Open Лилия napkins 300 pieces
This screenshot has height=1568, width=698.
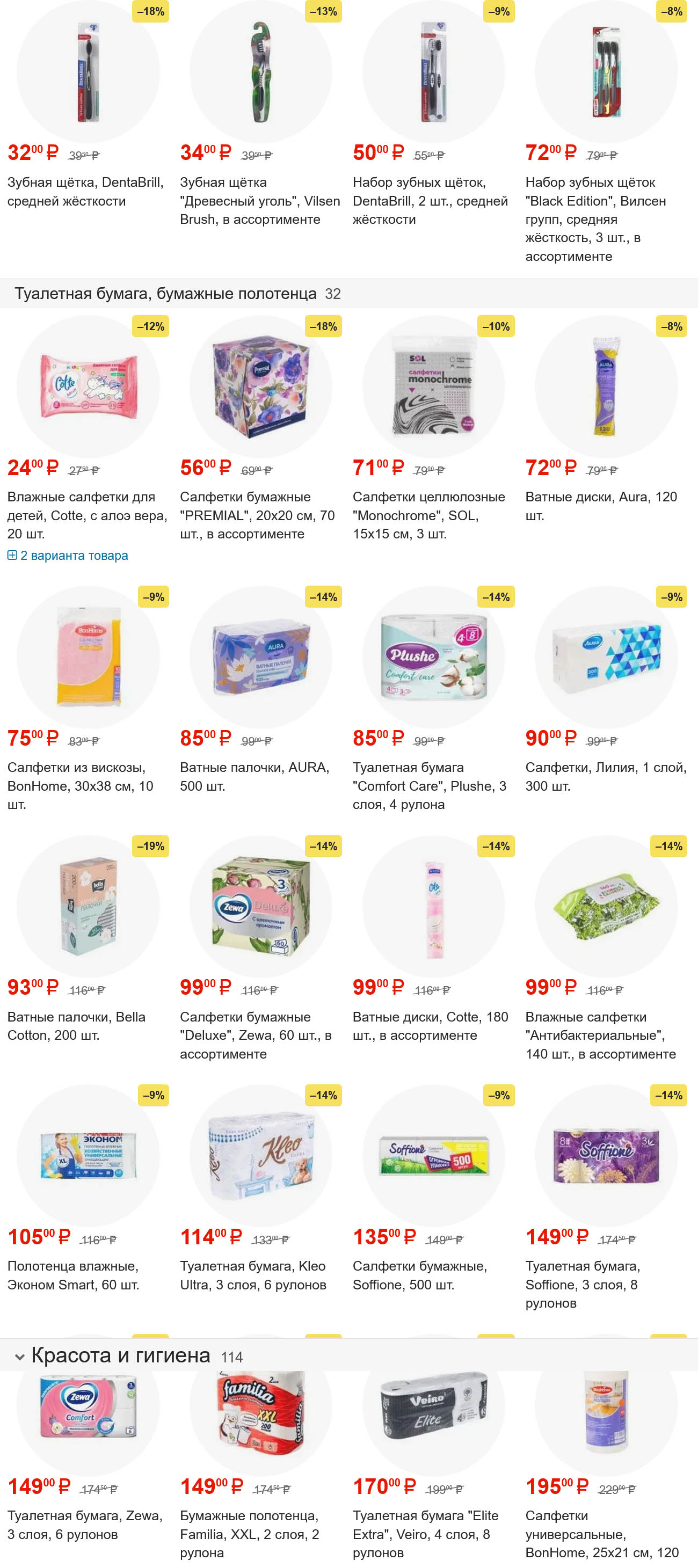pos(606,776)
